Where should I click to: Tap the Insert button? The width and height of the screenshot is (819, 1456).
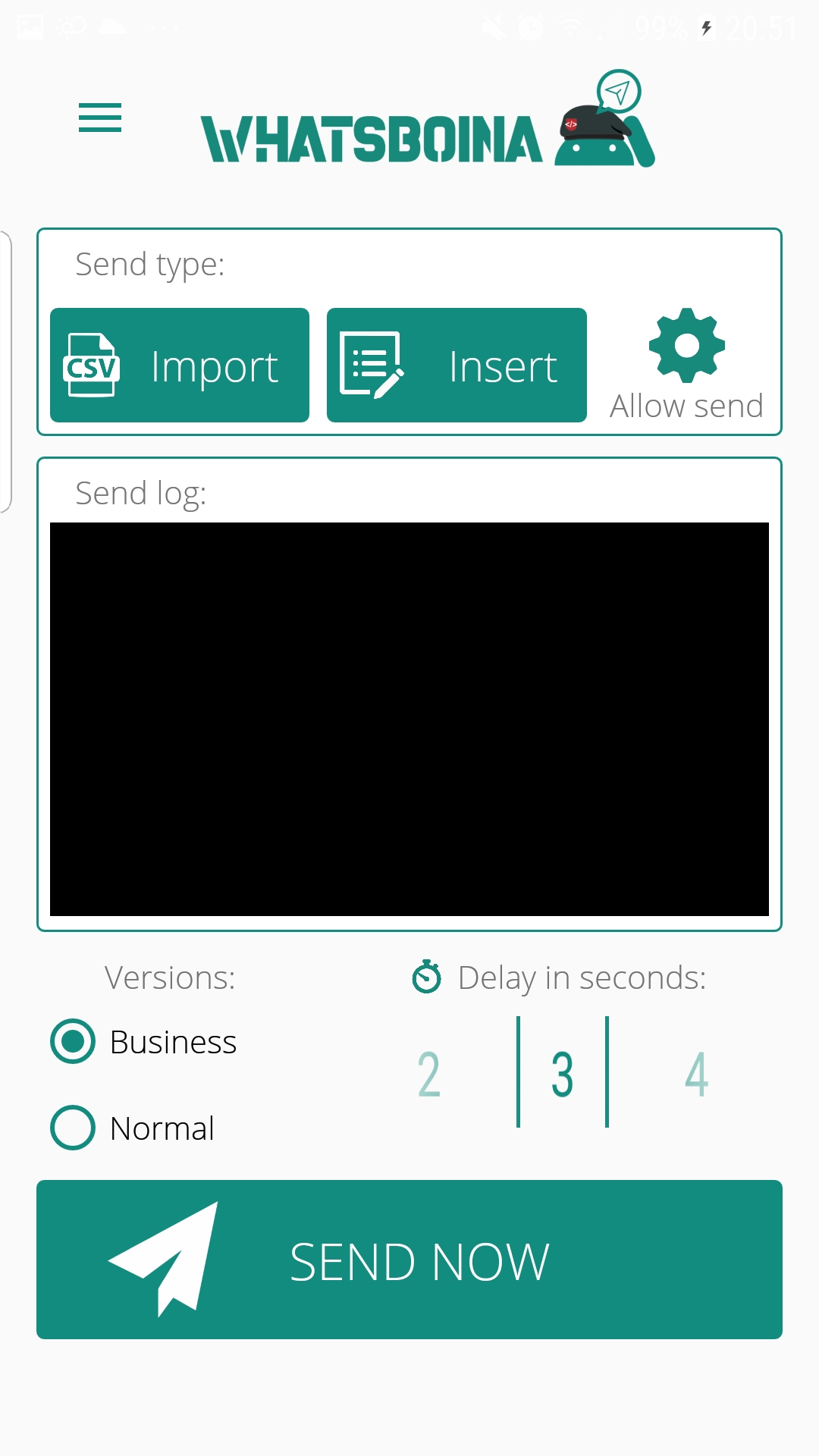click(x=457, y=366)
